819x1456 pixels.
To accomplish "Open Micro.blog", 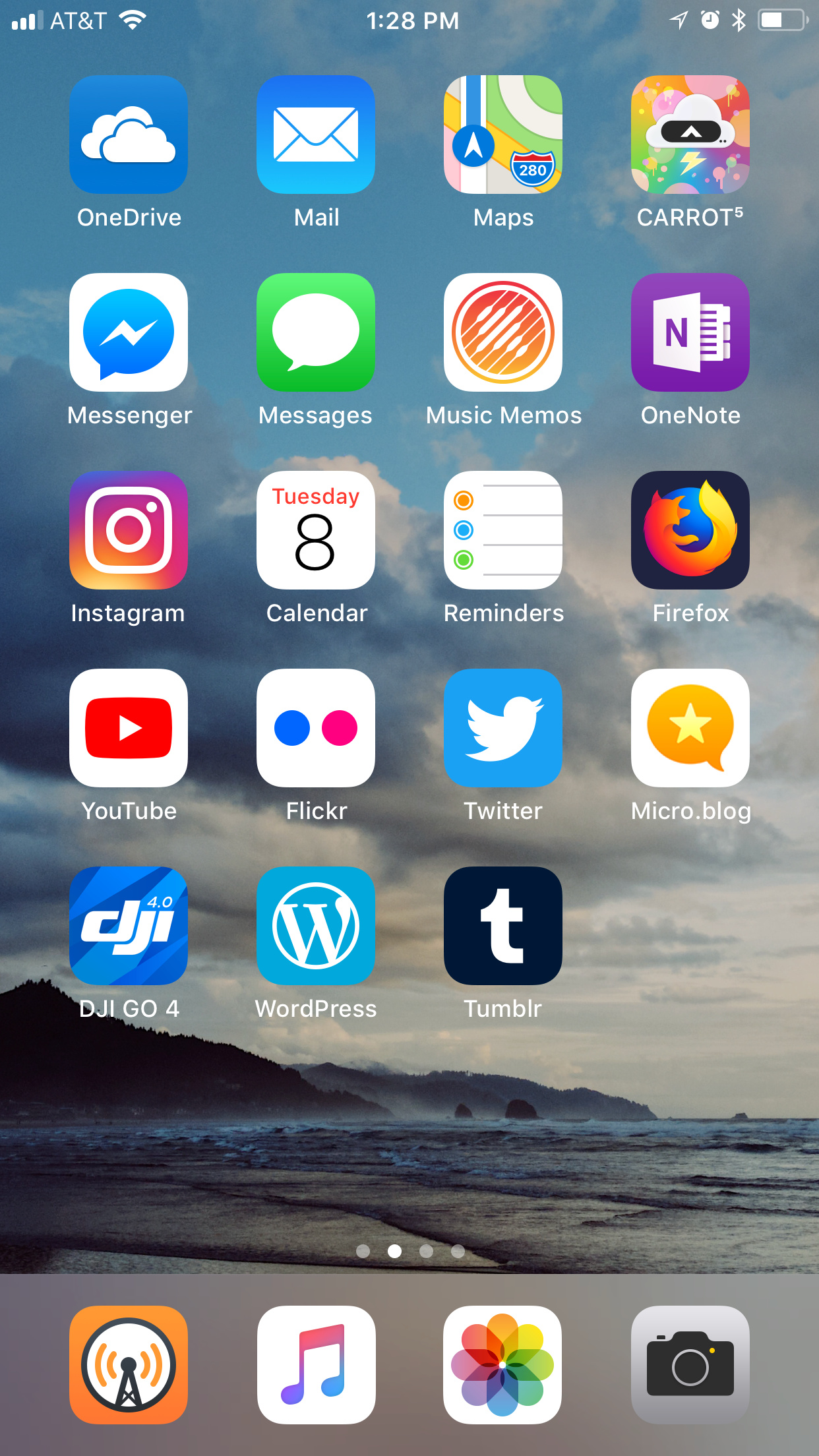I will (x=690, y=728).
